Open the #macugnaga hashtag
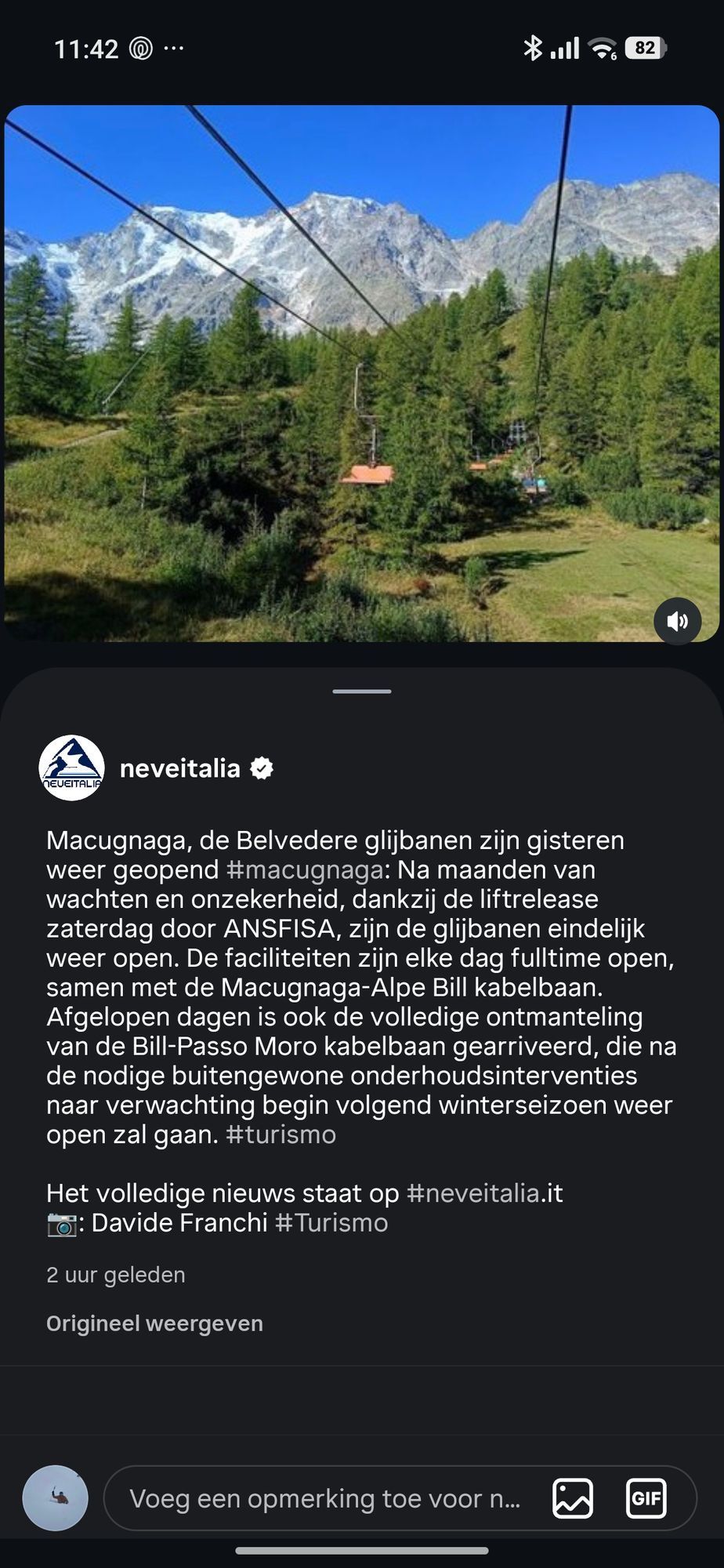This screenshot has height=1568, width=724. 305,869
